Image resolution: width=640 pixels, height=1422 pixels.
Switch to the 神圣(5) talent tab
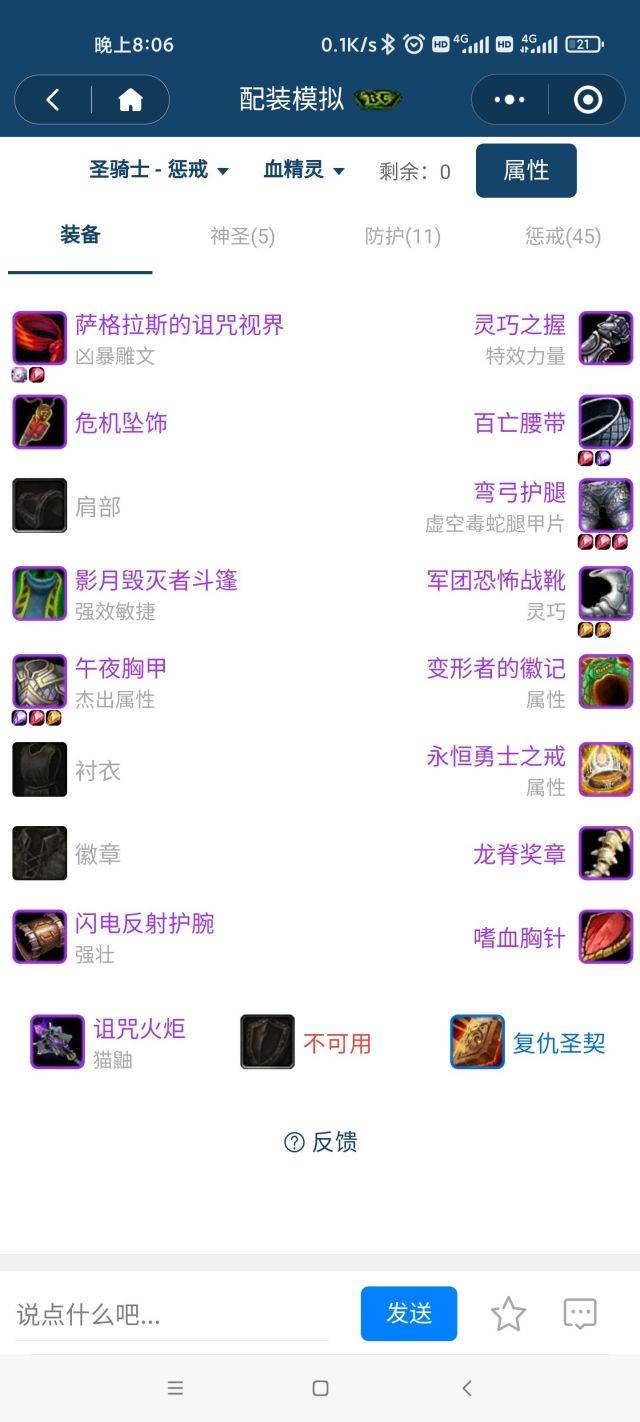coord(242,237)
